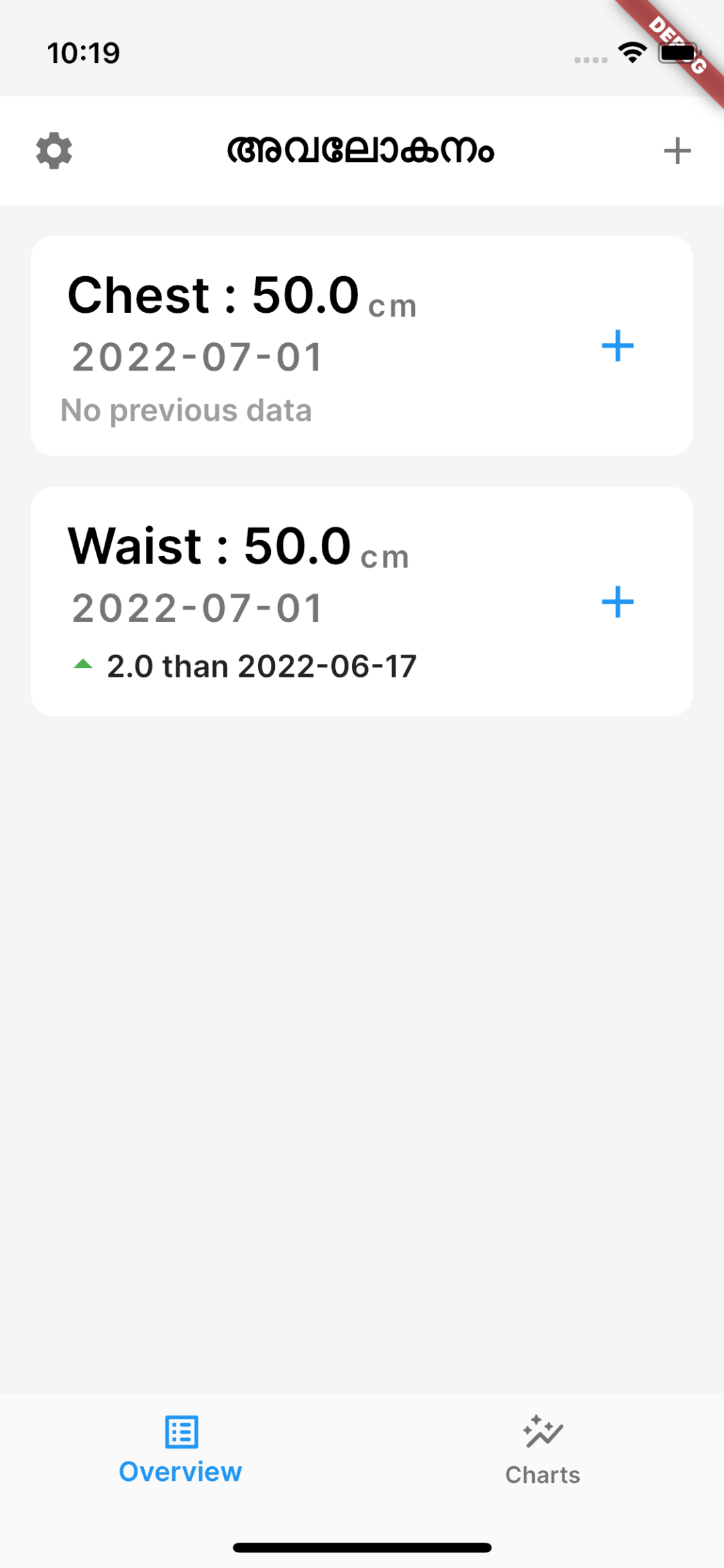Add a new Waist measurement entry
This screenshot has width=724, height=1568.
617,602
